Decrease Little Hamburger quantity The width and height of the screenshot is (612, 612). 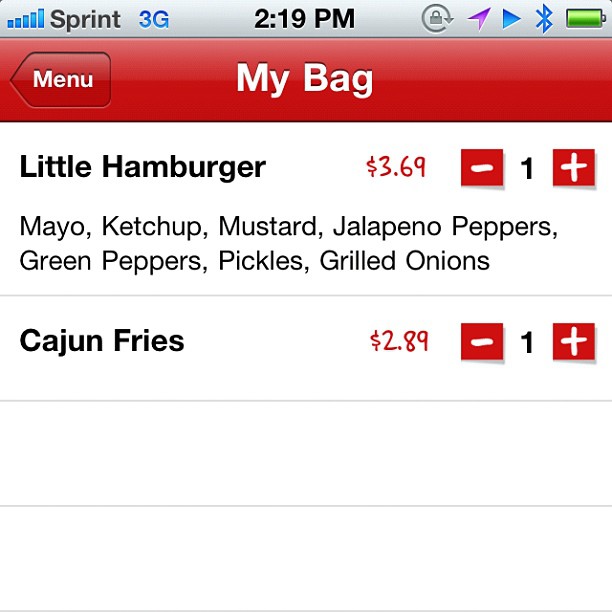[x=482, y=168]
